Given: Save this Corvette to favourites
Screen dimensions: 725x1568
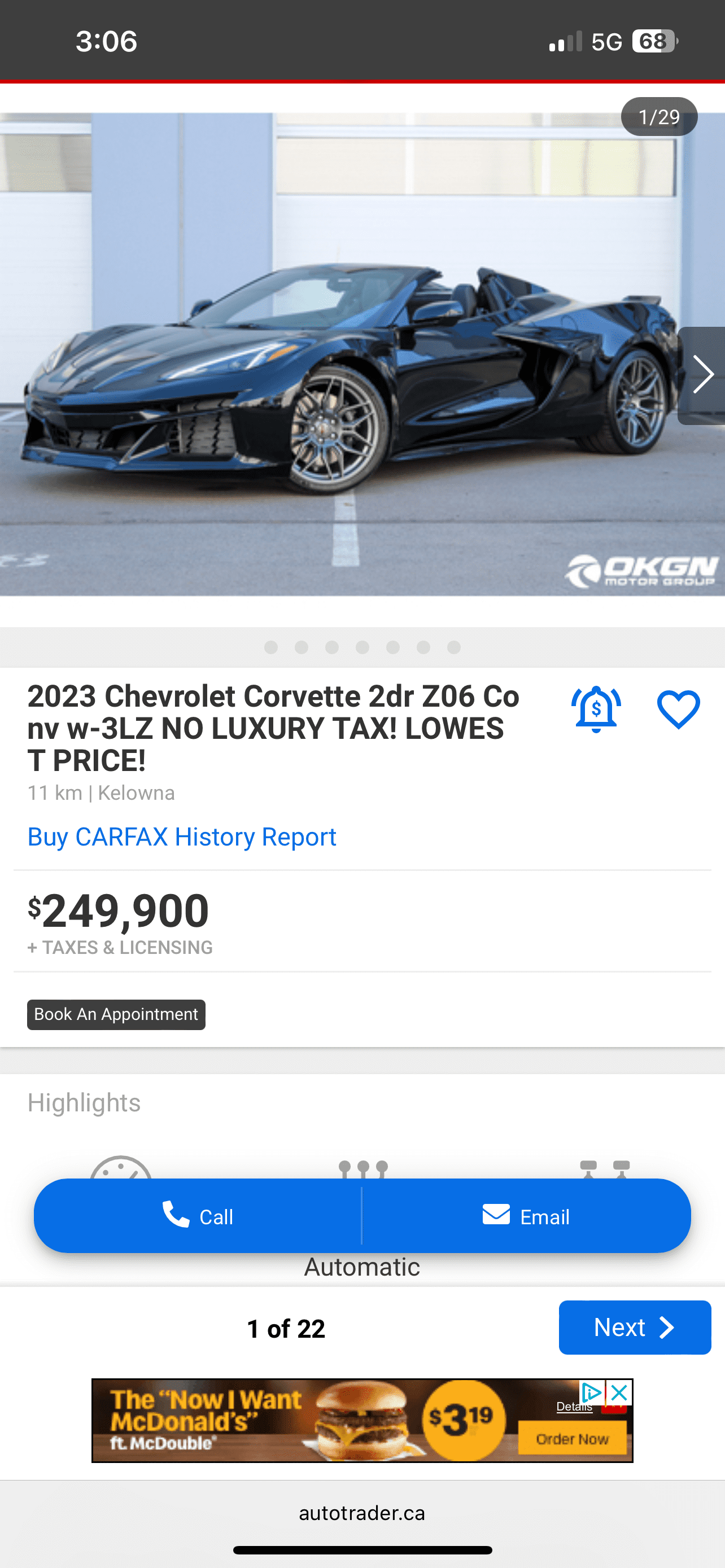Looking at the screenshot, I should [x=678, y=709].
